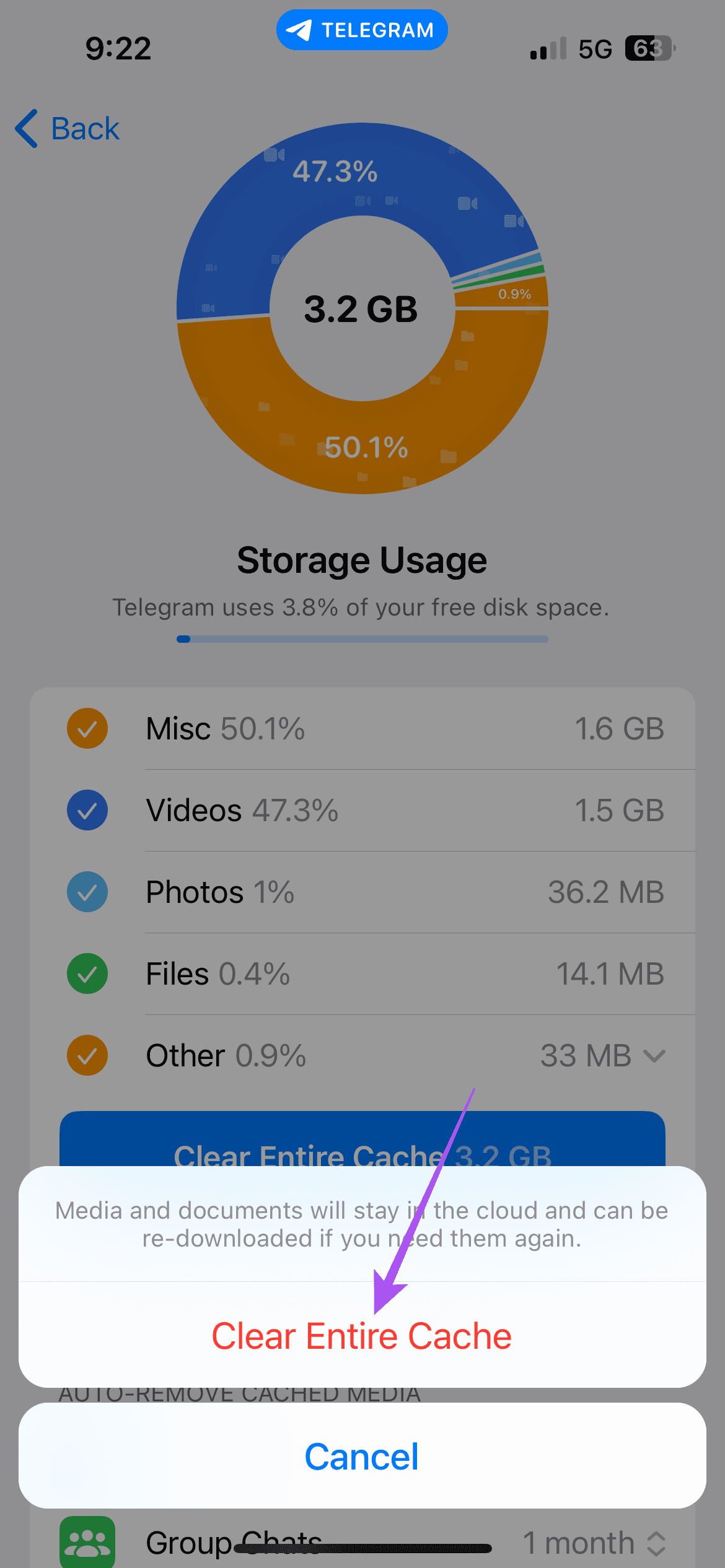Tap the back chevron arrow icon
725x1568 pixels.
click(x=25, y=128)
